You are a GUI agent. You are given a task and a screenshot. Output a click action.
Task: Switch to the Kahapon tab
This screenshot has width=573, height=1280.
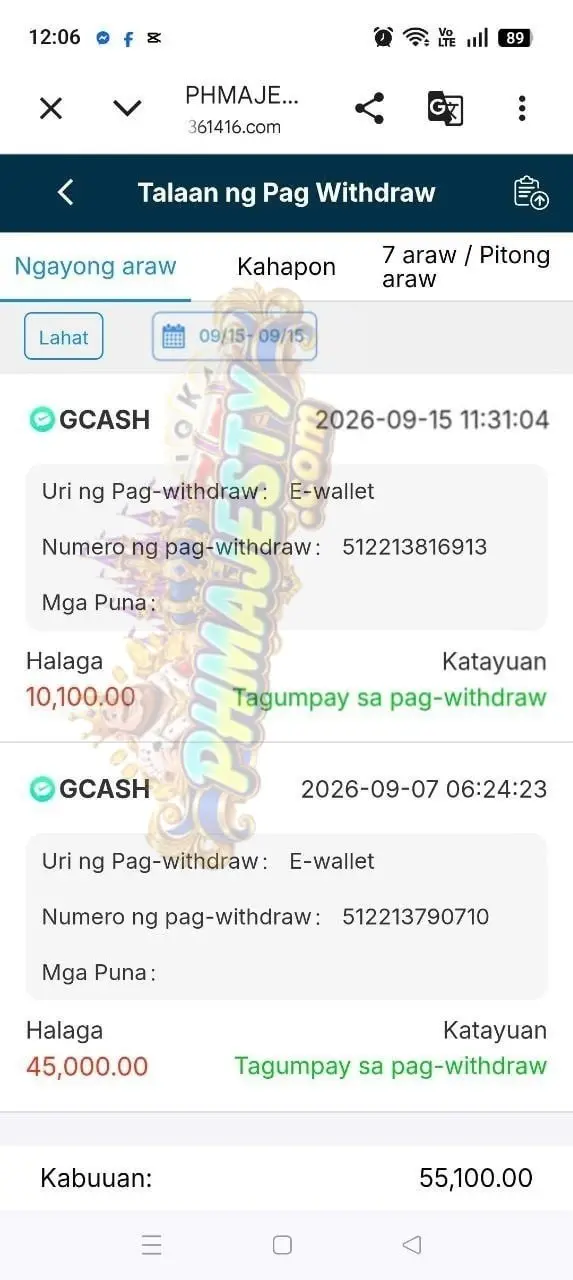[286, 267]
